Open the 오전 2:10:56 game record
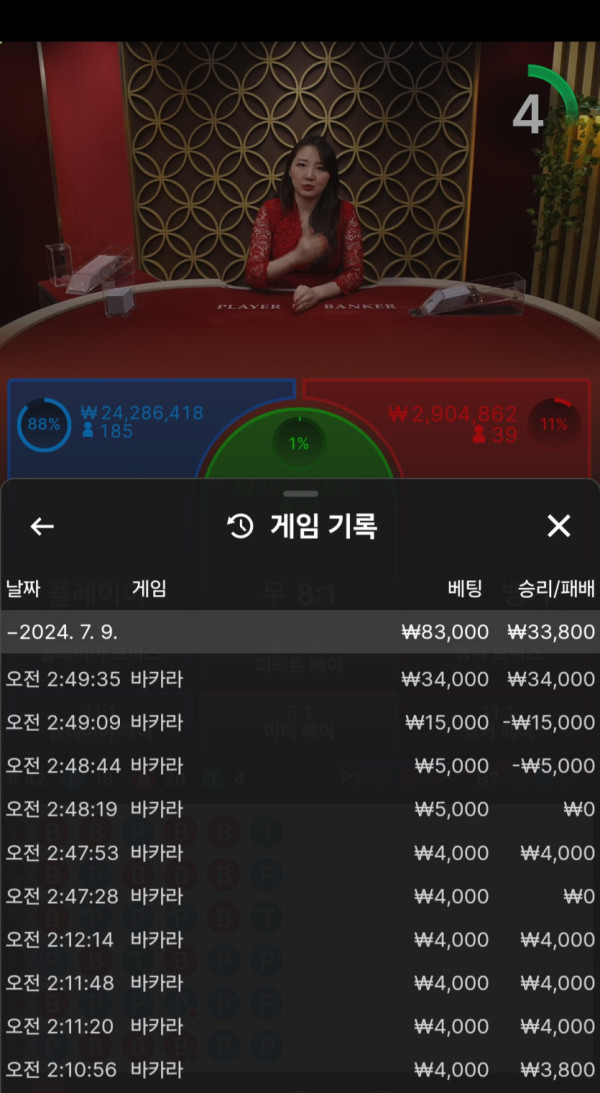The width and height of the screenshot is (600, 1093). coord(300,1070)
